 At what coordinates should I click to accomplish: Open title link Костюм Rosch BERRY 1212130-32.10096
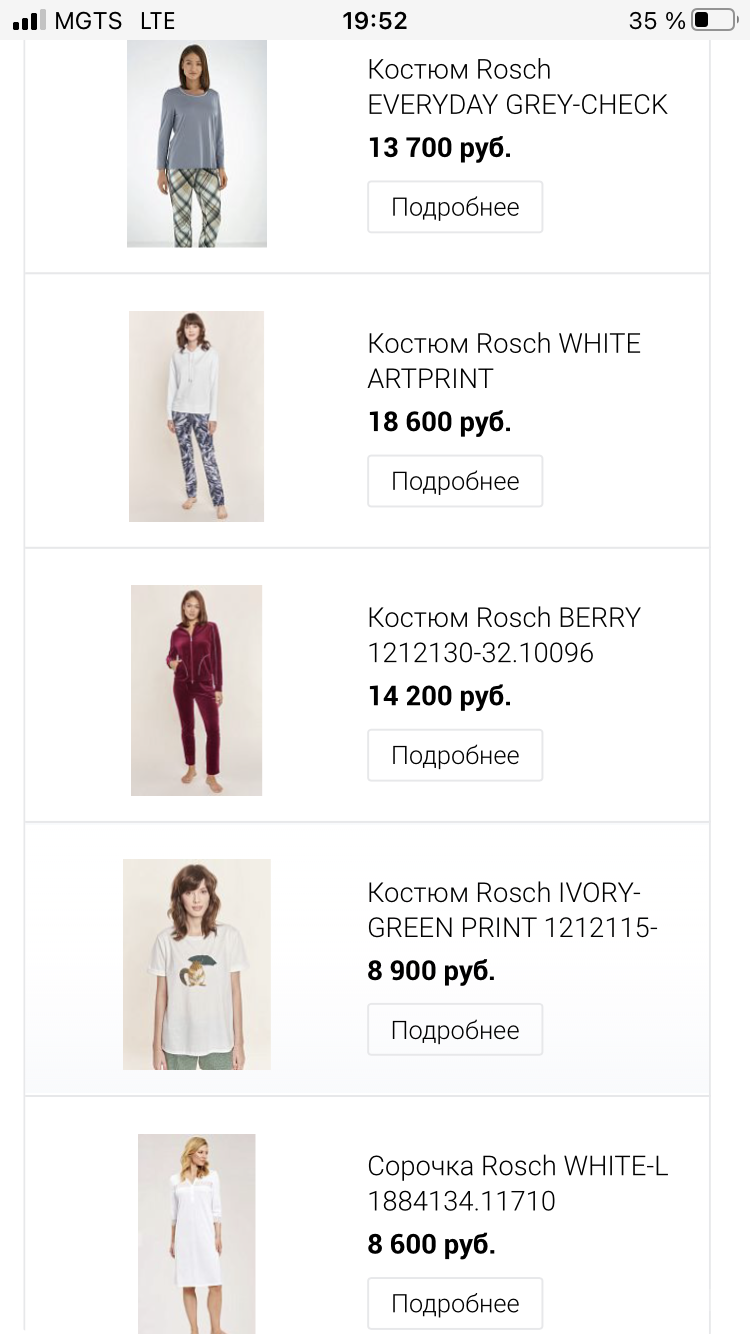click(x=503, y=635)
